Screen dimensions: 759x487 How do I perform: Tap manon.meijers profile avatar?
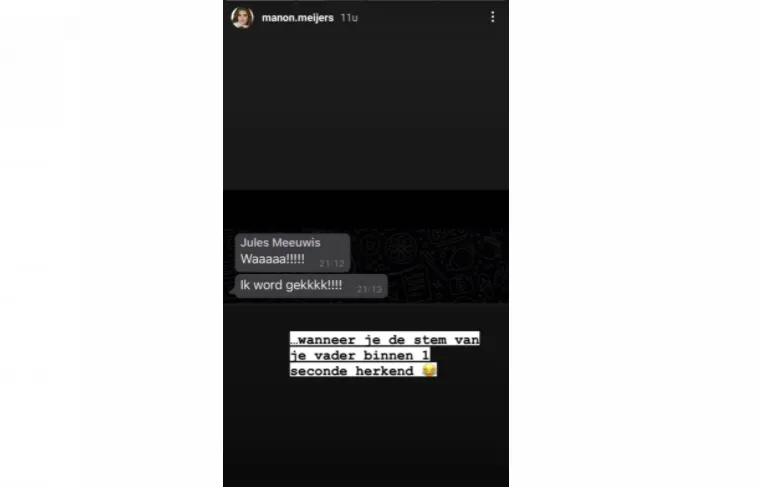(242, 17)
